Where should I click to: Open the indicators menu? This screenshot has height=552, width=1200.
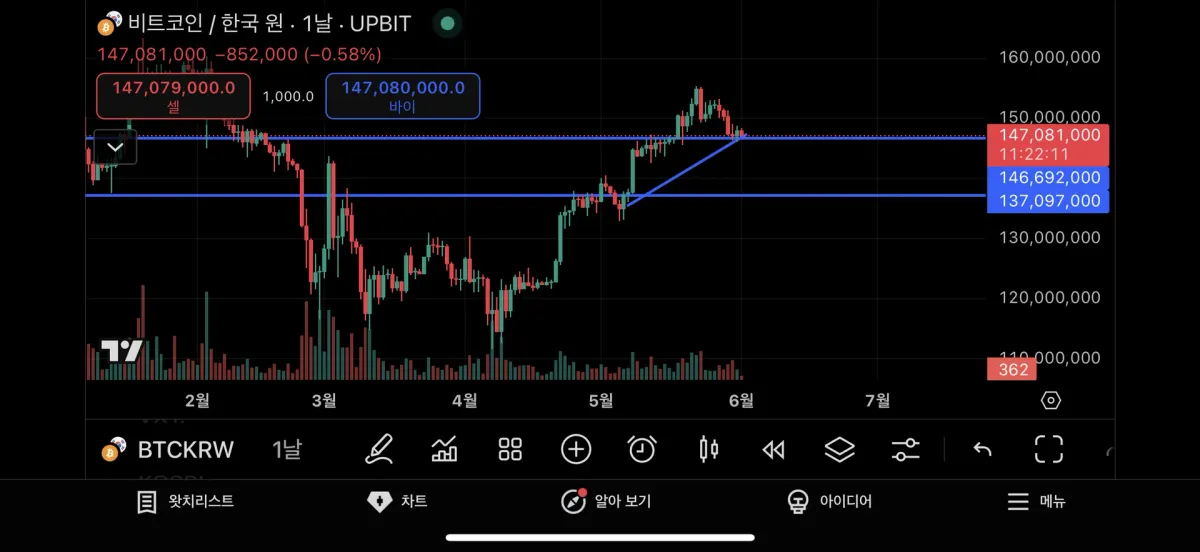coord(444,450)
